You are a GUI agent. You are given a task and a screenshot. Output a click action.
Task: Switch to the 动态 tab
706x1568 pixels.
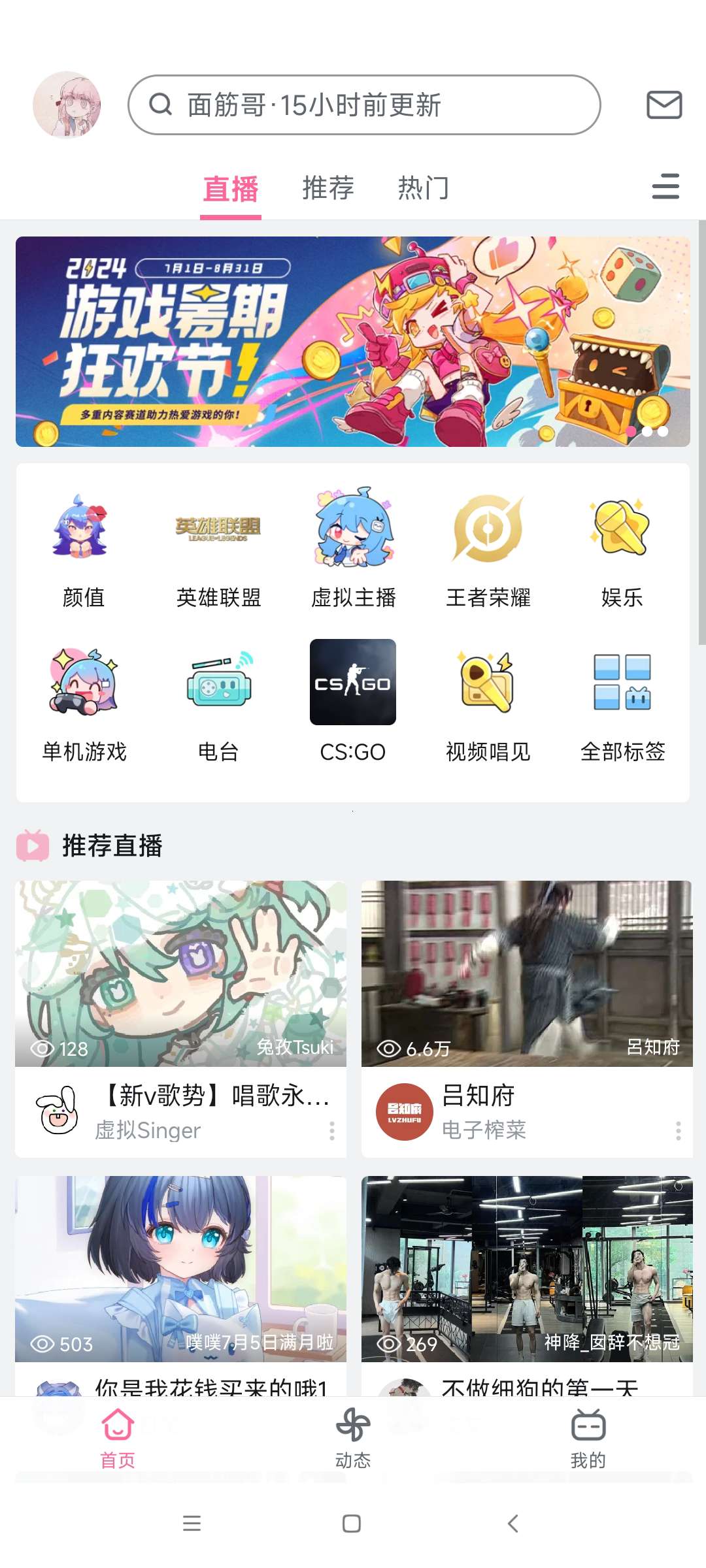tap(353, 1439)
